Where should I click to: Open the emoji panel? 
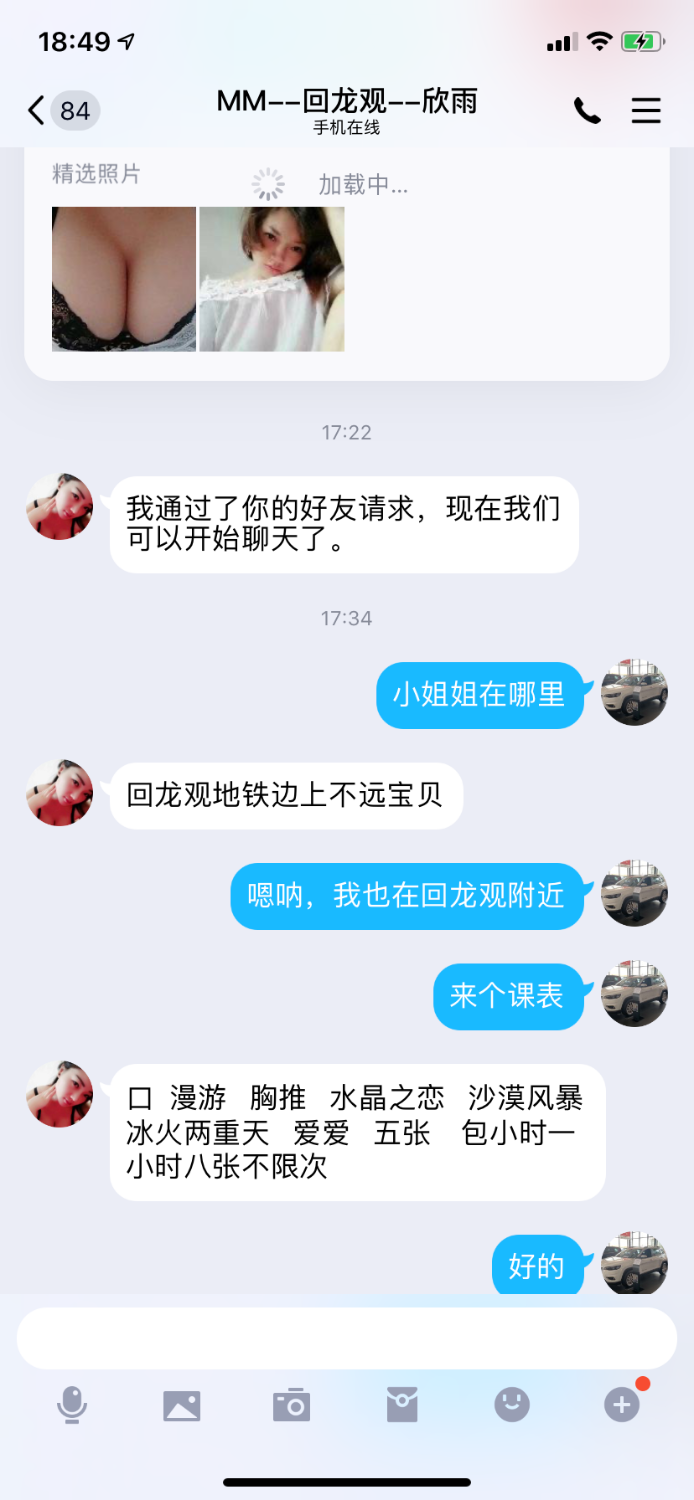coord(512,1405)
